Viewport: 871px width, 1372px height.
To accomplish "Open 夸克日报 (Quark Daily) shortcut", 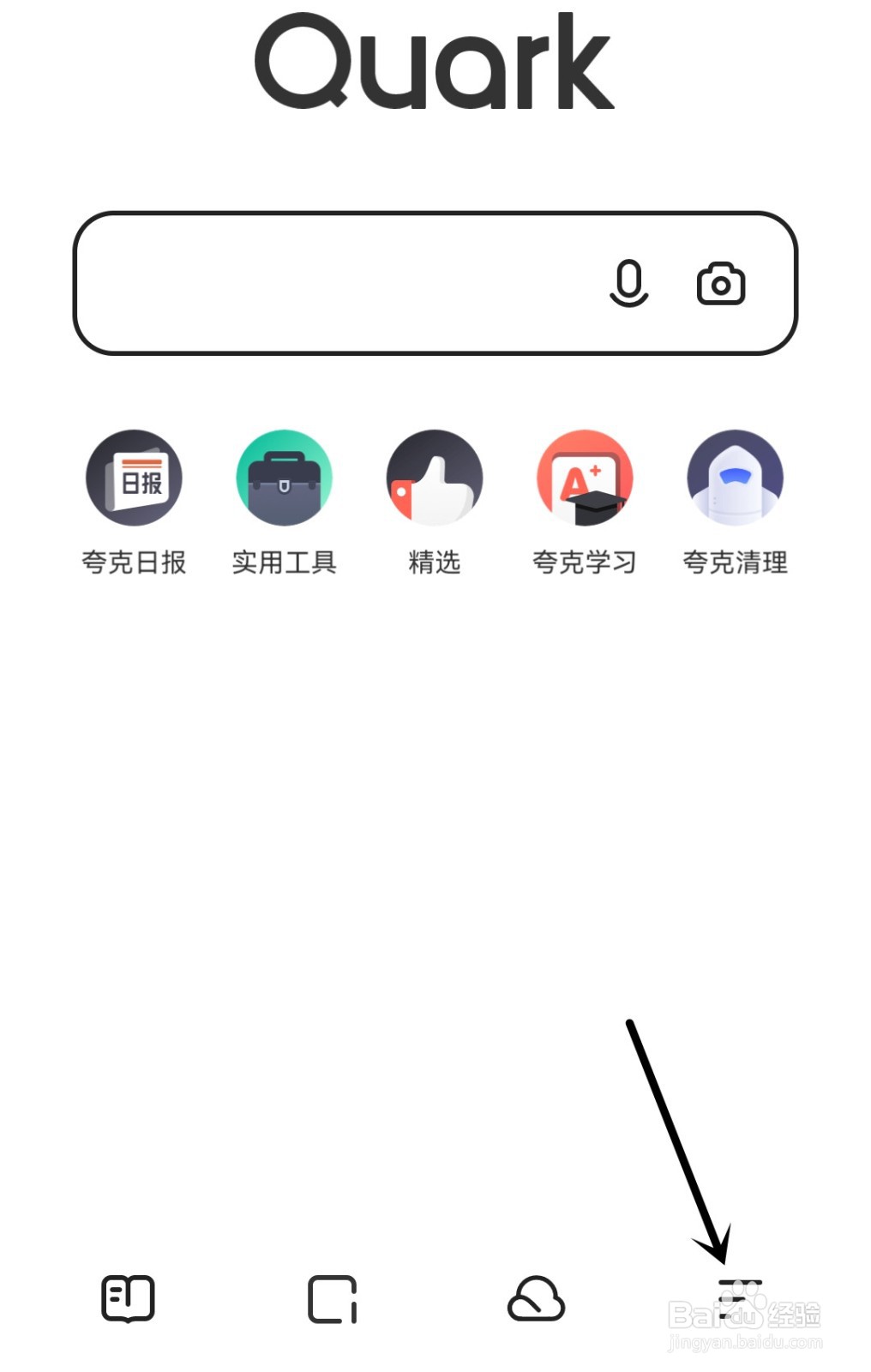I will pyautogui.click(x=134, y=478).
